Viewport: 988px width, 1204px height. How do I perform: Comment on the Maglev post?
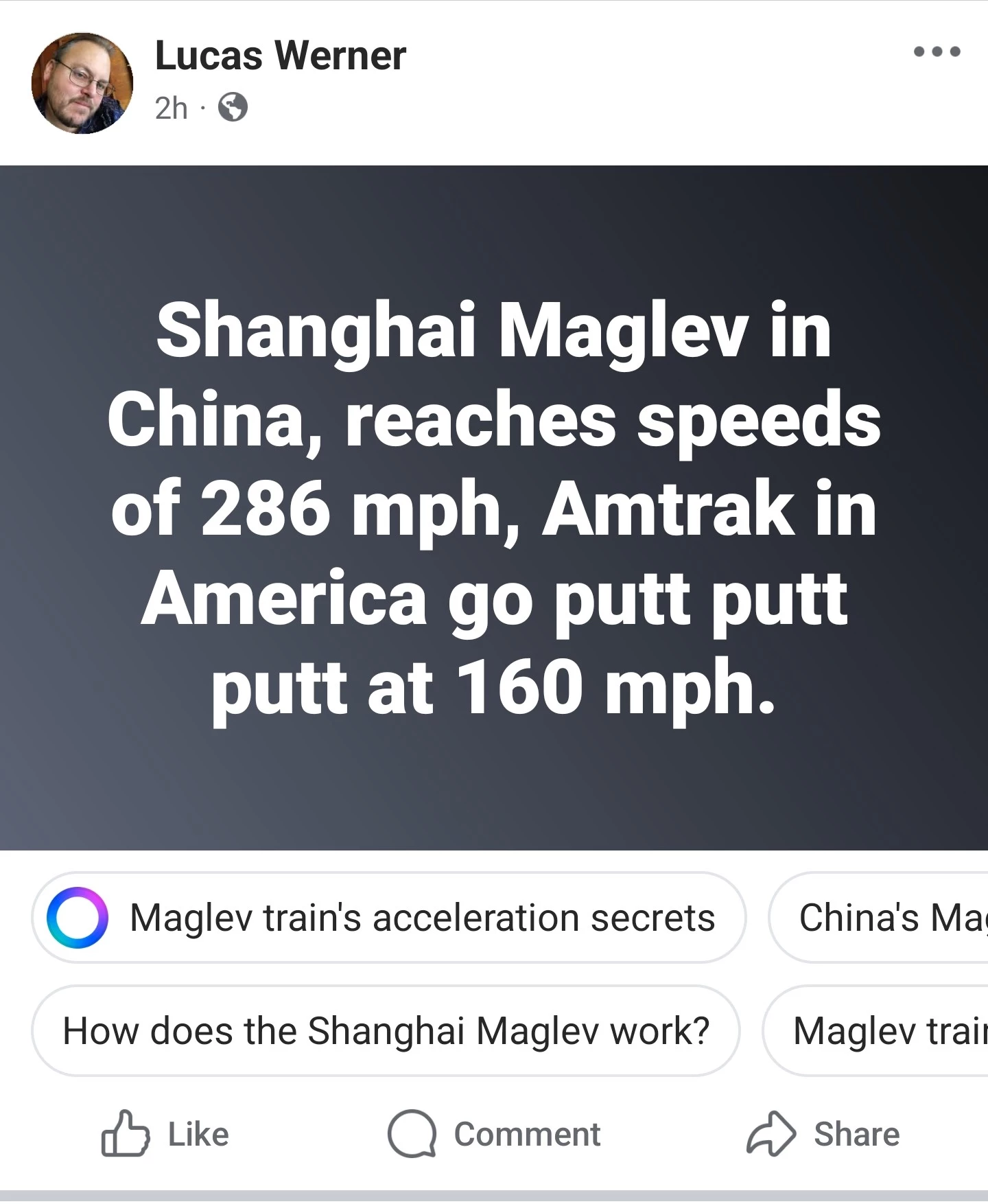point(494,1134)
